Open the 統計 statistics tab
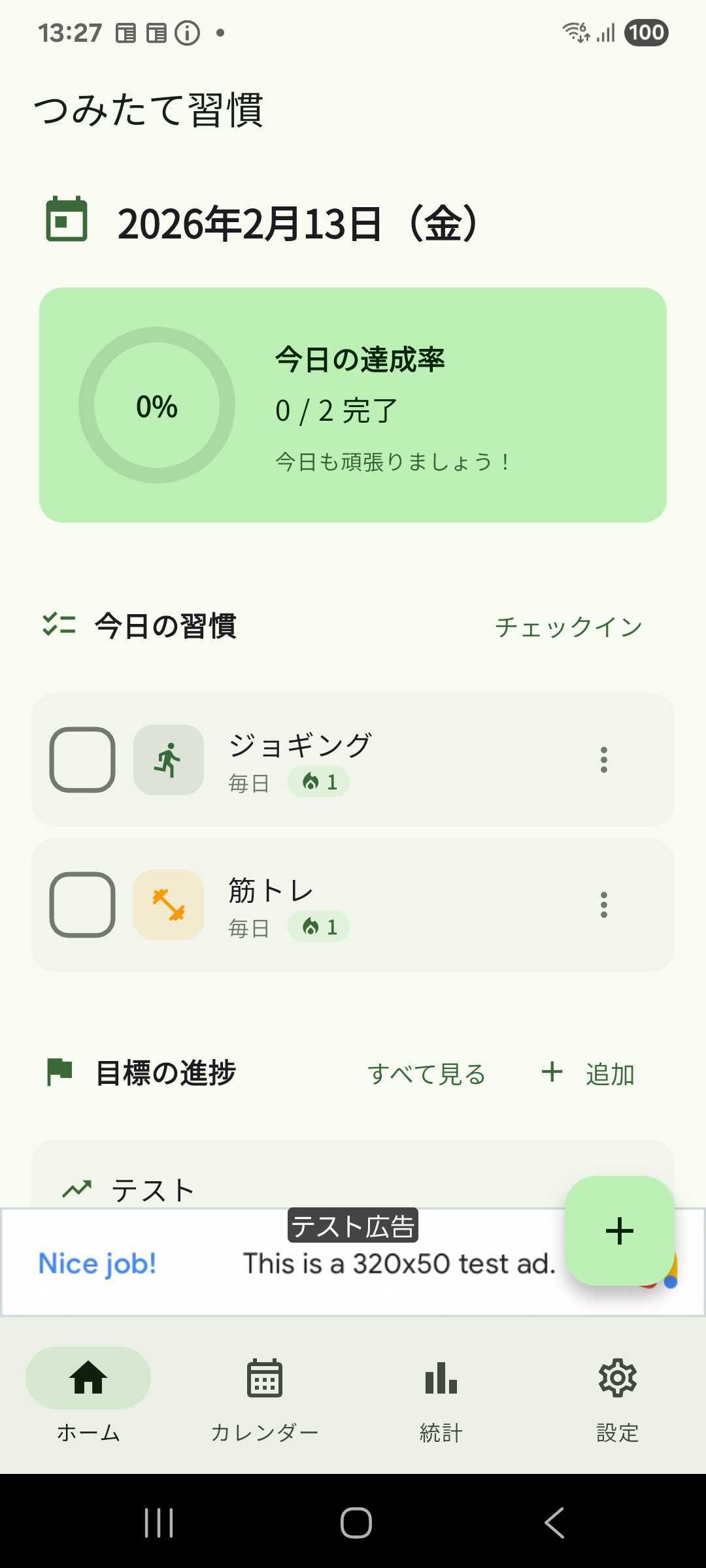The height and width of the screenshot is (1568, 706). [x=441, y=1392]
